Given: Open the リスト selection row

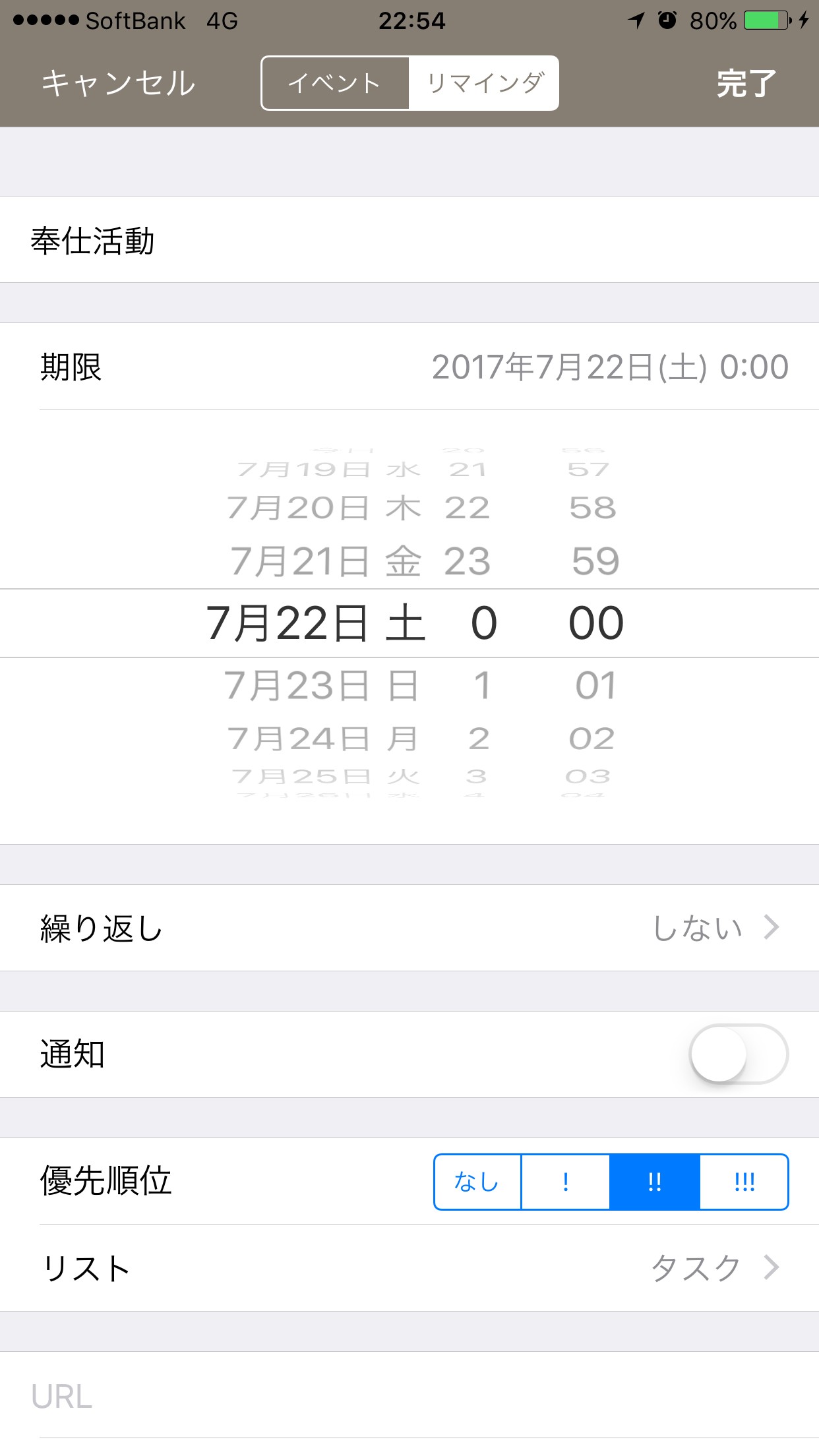Looking at the screenshot, I should (x=409, y=1268).
